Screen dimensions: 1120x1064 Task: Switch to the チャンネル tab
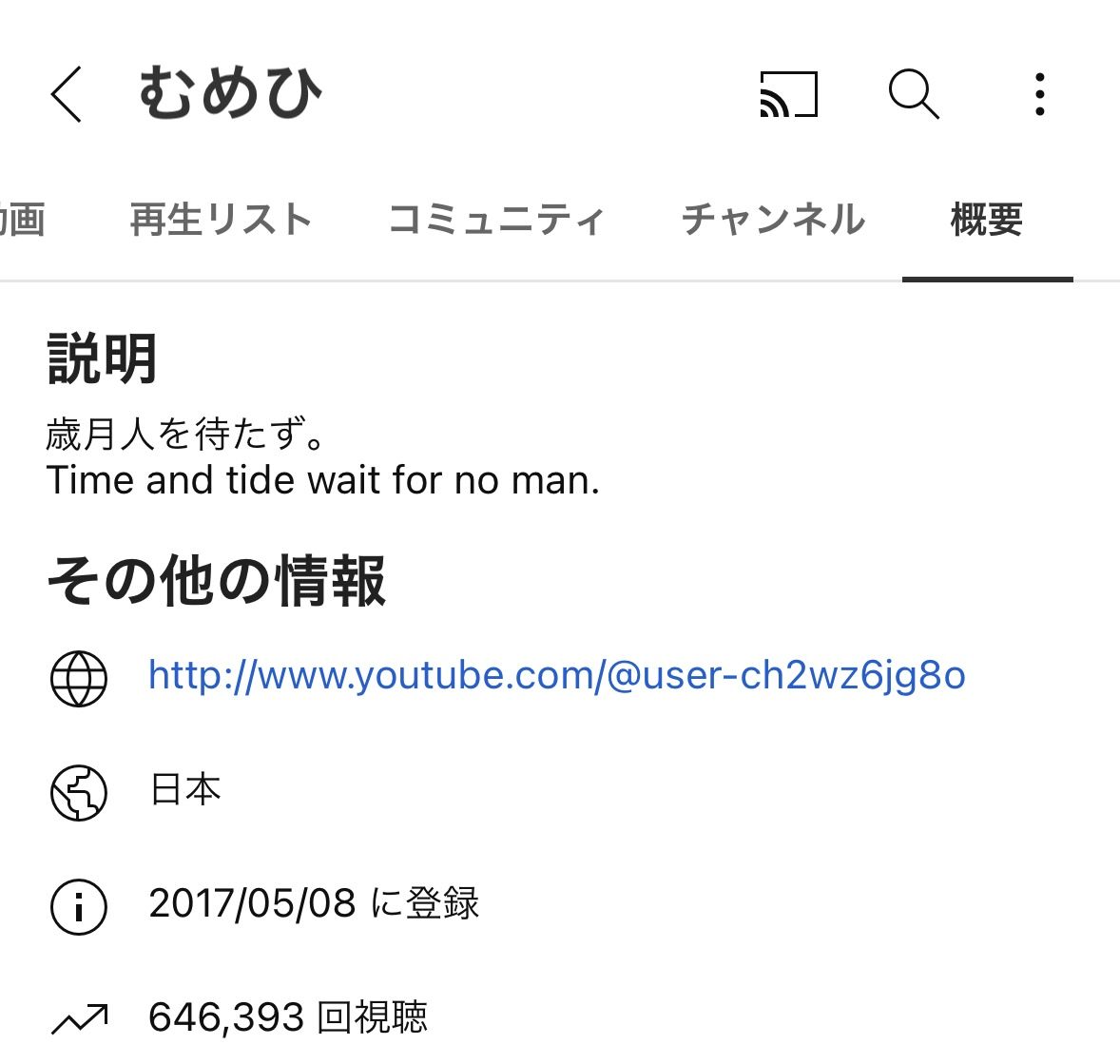(x=773, y=220)
